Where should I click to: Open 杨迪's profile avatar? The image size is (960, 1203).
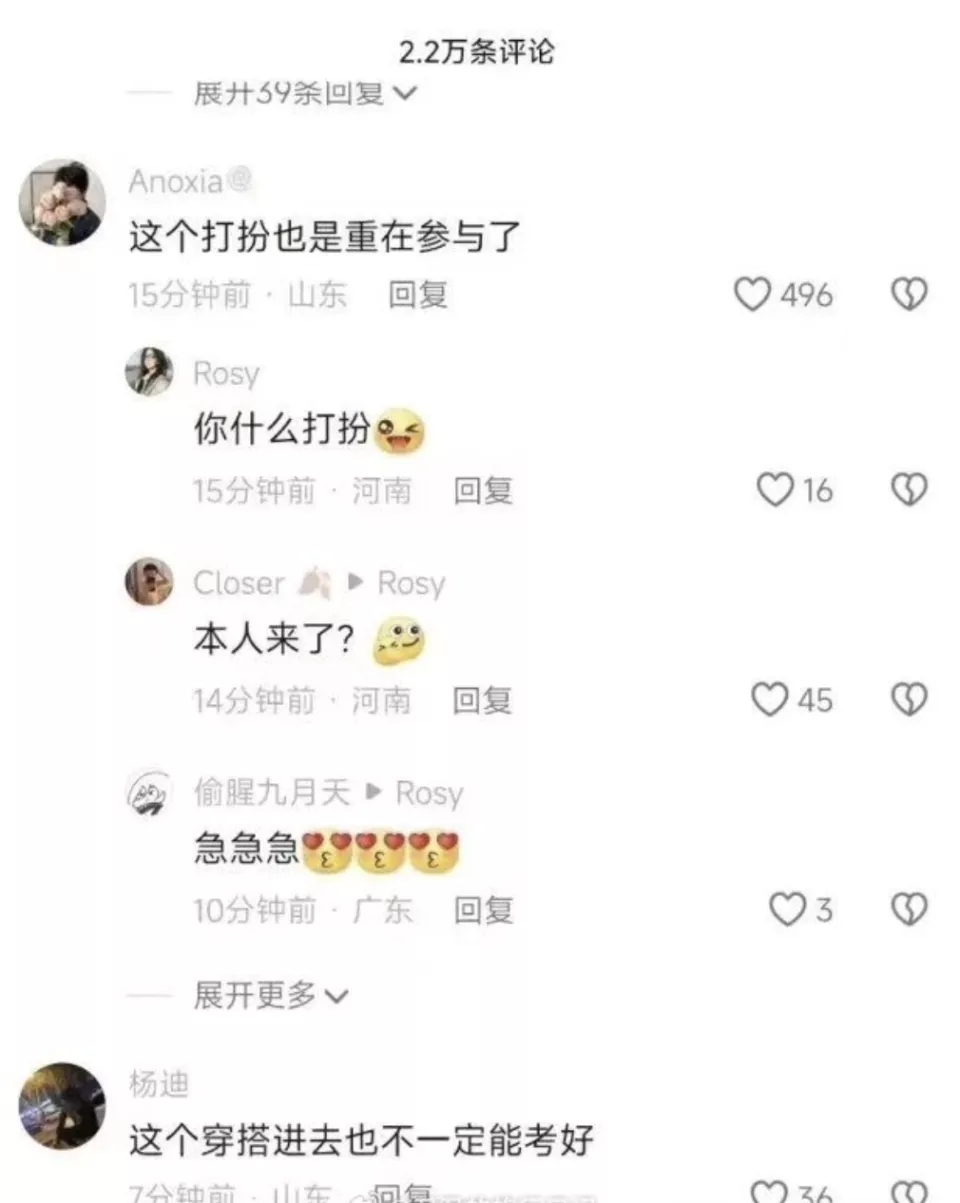pyautogui.click(x=62, y=1106)
